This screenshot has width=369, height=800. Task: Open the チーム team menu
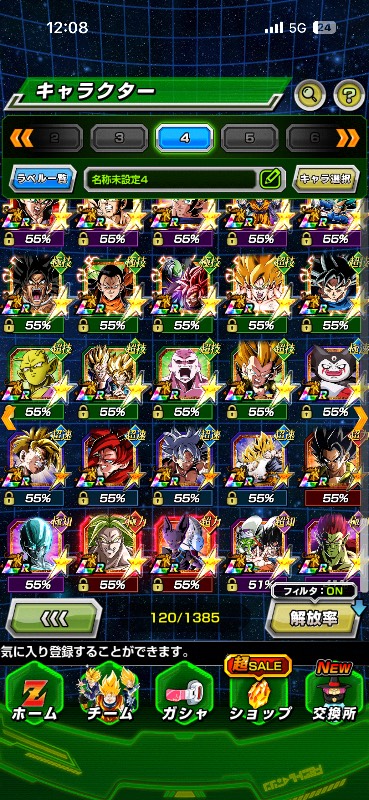pyautogui.click(x=109, y=694)
